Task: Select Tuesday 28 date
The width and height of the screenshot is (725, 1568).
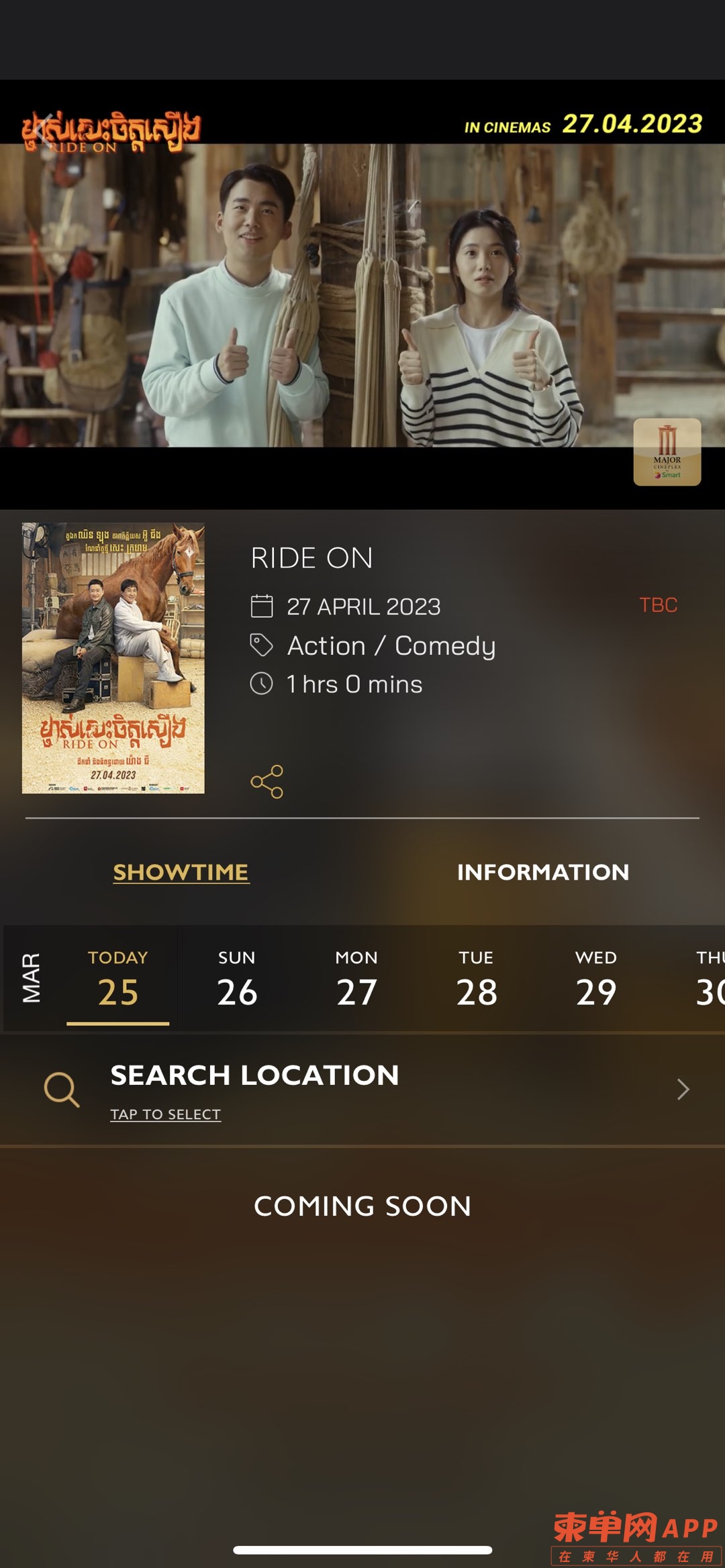Action: 476,978
